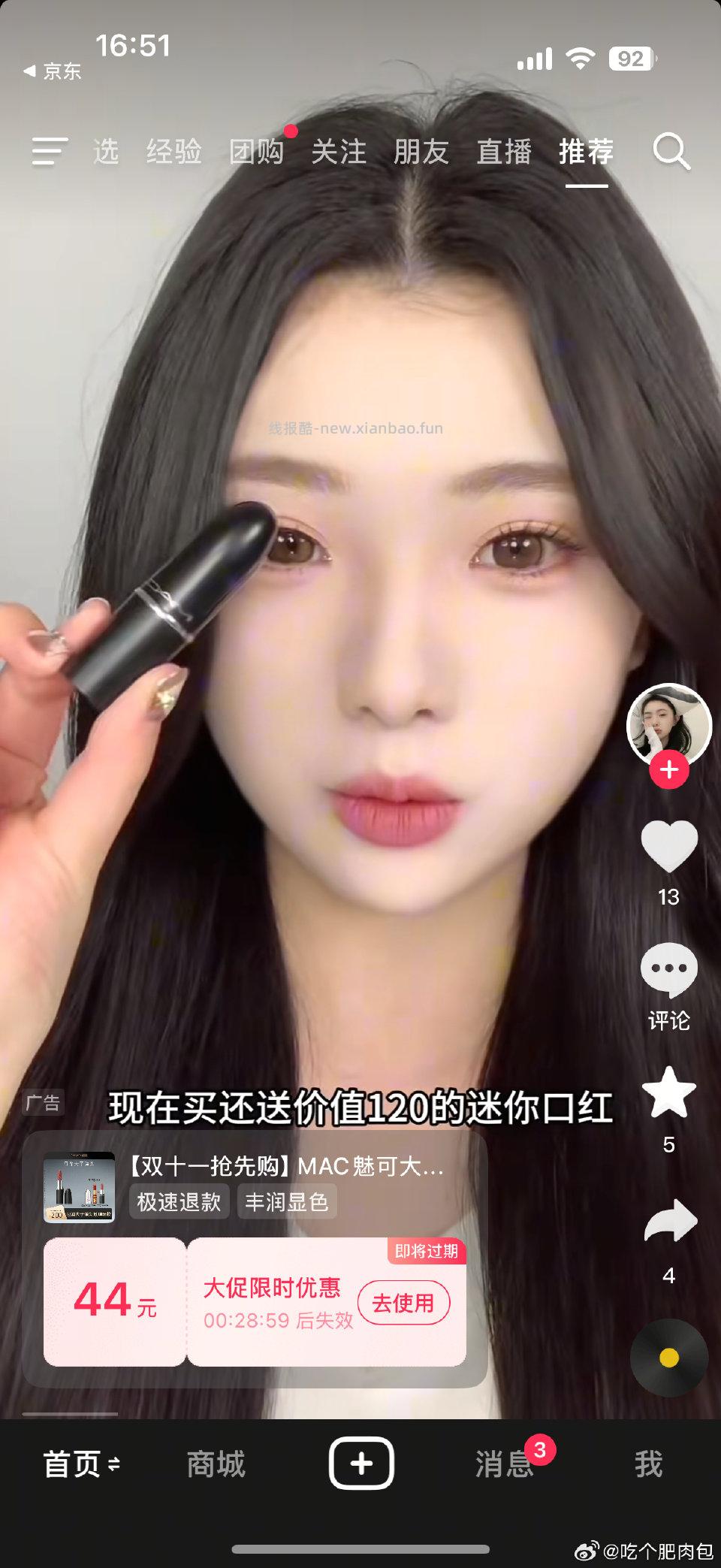Open the spinning music disc

(668, 1357)
